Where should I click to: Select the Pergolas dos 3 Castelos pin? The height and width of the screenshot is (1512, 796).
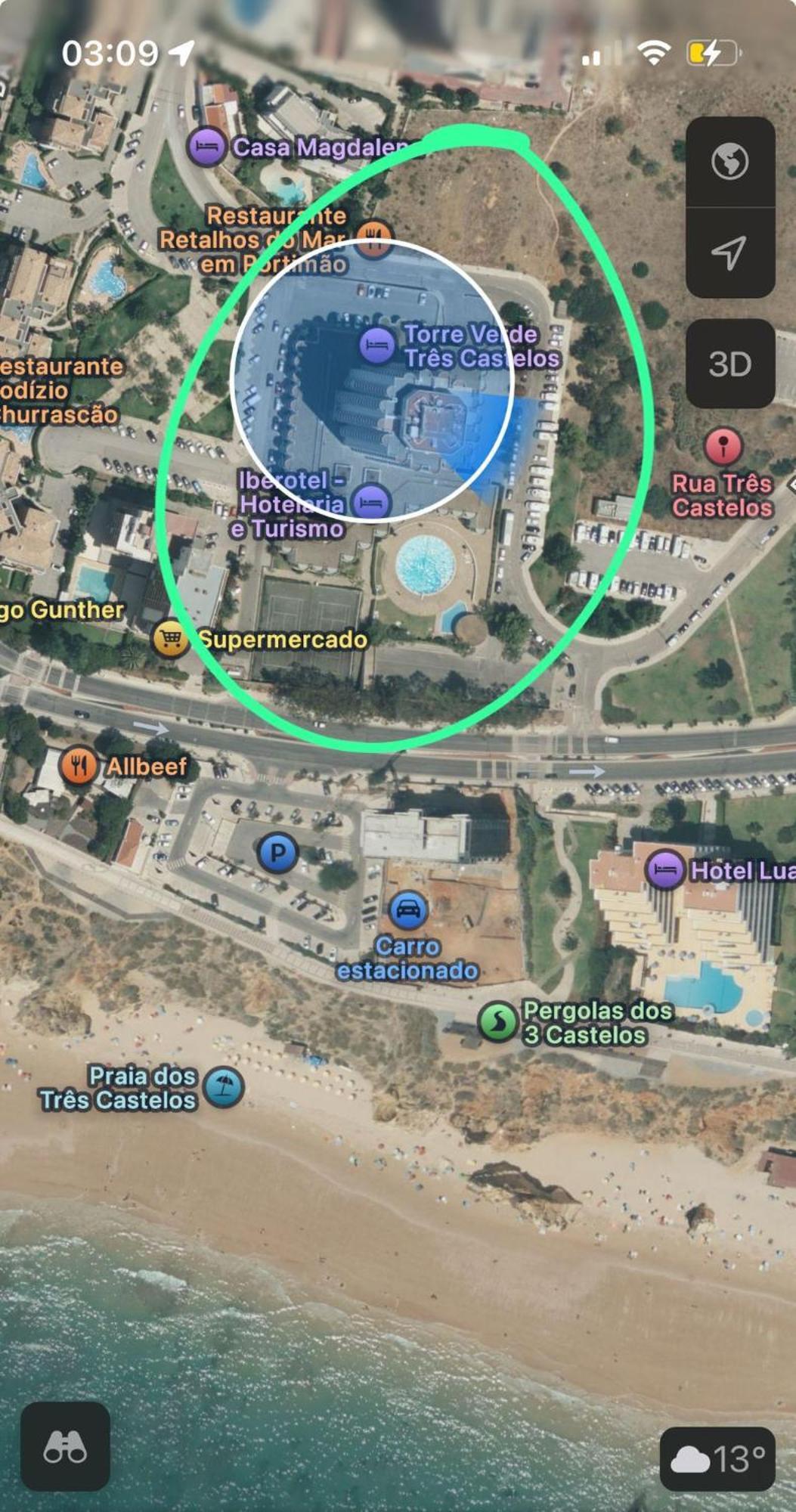(497, 1023)
